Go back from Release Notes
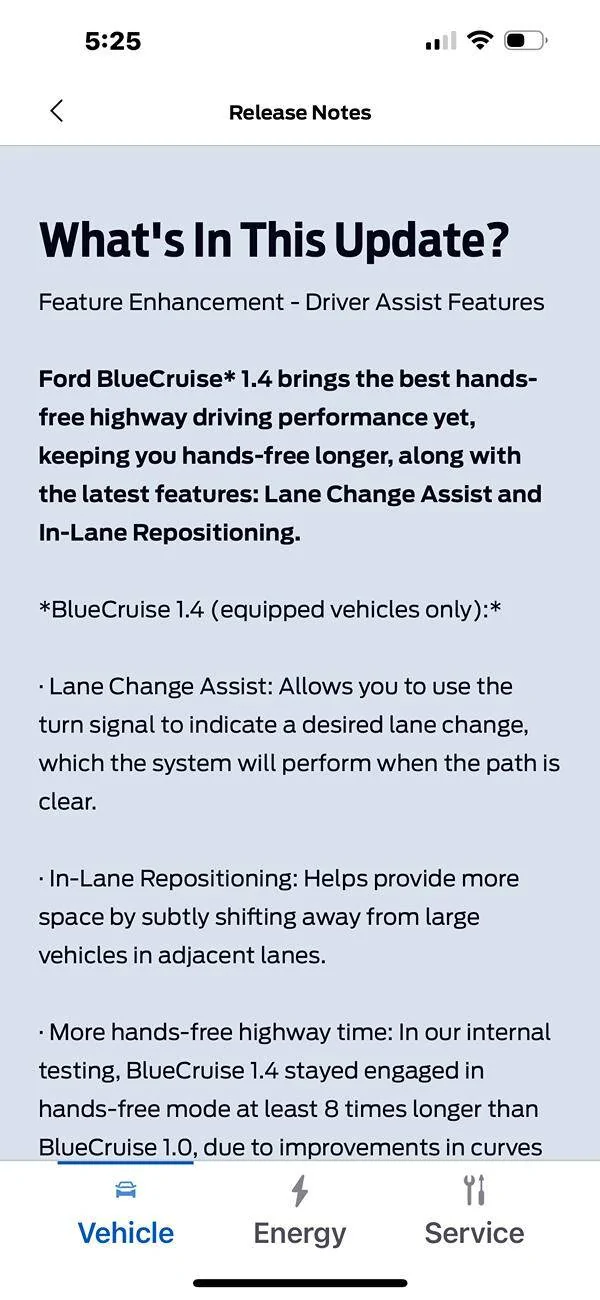Image resolution: width=600 pixels, height=1300 pixels. (x=57, y=111)
